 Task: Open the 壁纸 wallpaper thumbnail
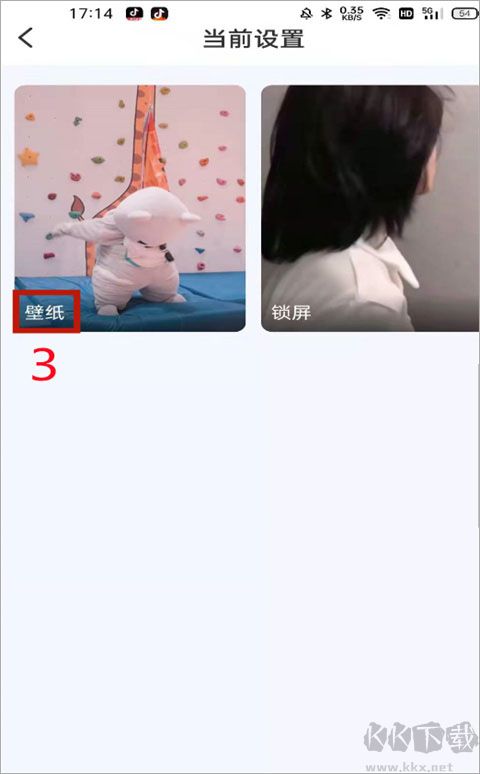click(130, 208)
